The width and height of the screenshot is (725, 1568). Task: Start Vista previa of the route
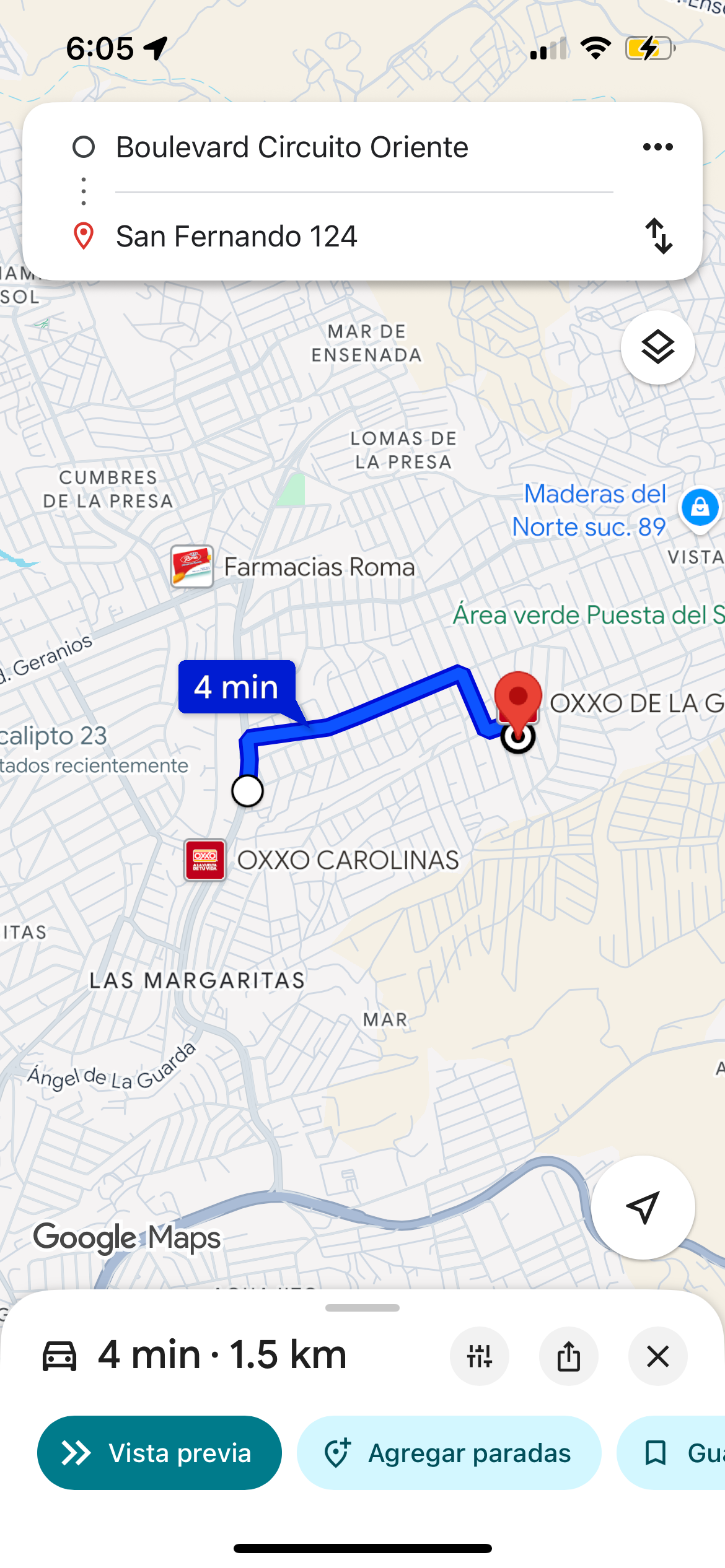pyautogui.click(x=159, y=1453)
